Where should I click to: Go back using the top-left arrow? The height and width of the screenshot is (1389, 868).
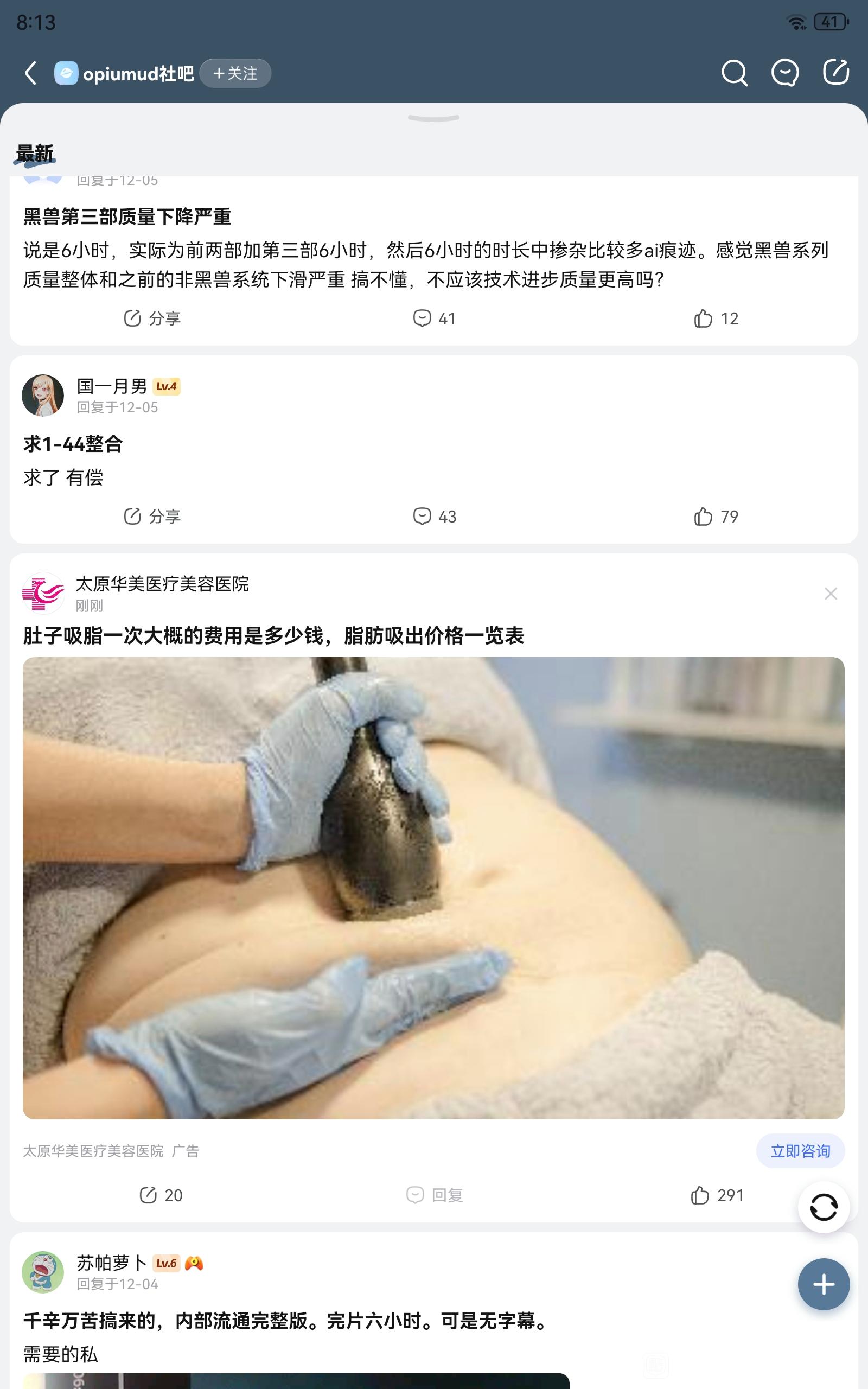click(31, 73)
